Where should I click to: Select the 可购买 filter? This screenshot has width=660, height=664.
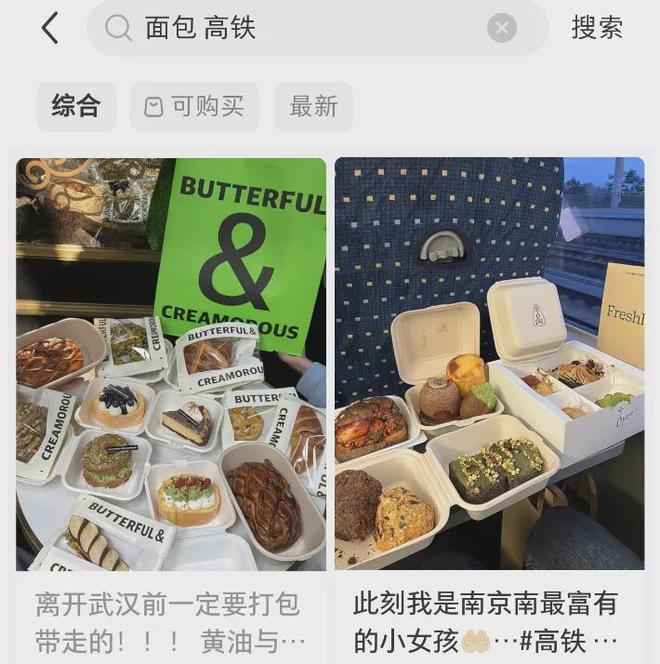(x=194, y=107)
